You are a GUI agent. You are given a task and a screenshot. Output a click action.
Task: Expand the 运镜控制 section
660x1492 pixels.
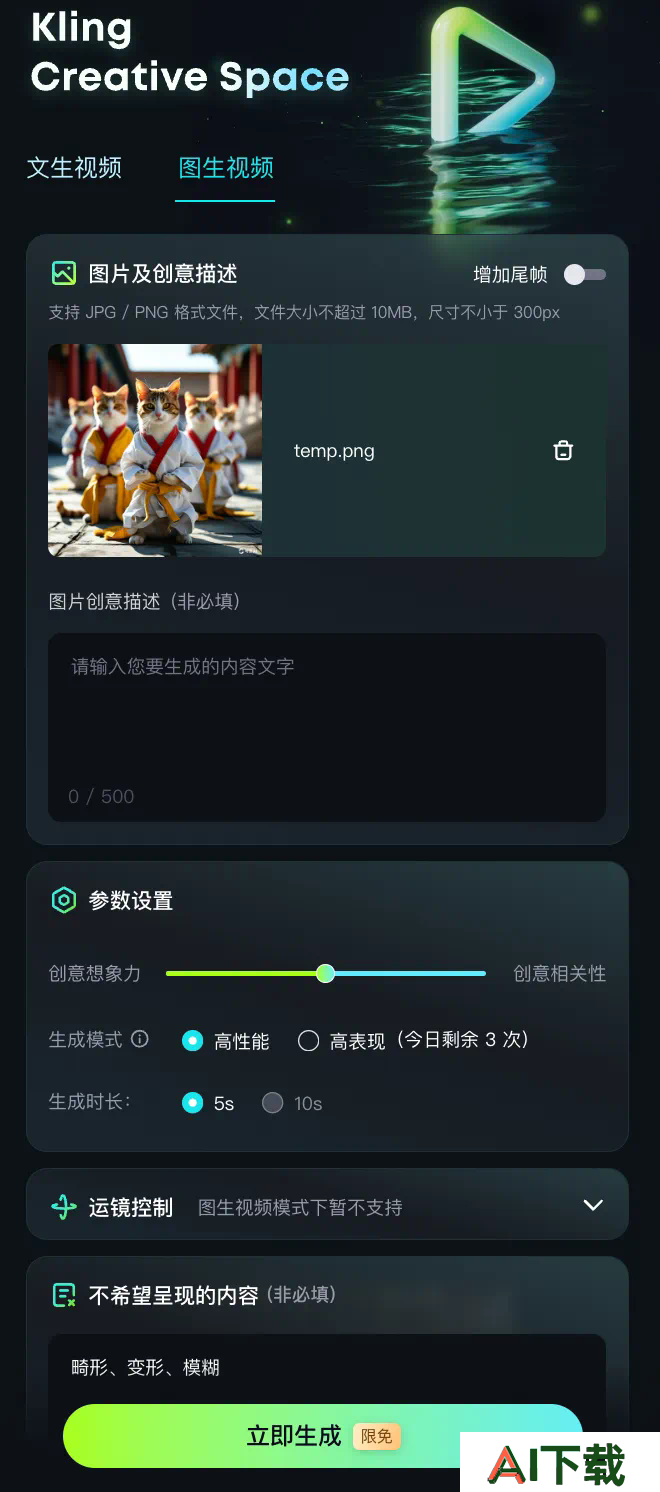click(593, 1205)
